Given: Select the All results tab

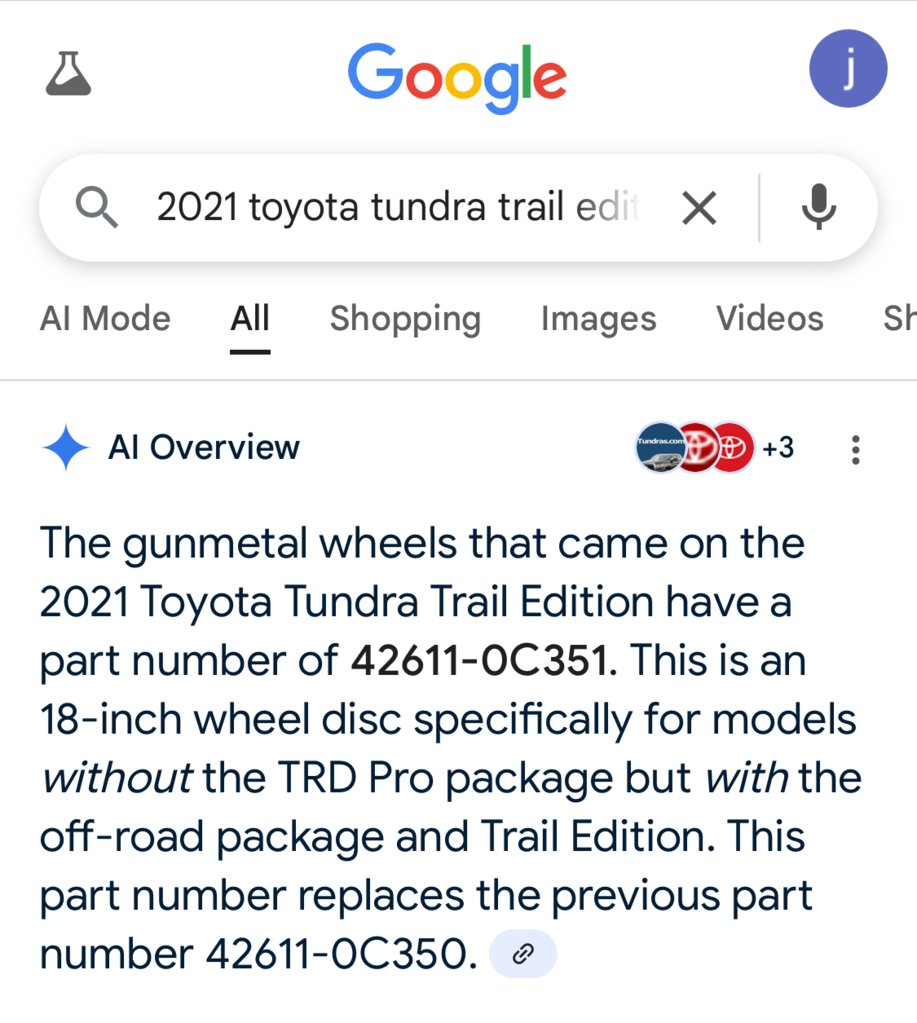Looking at the screenshot, I should [250, 319].
